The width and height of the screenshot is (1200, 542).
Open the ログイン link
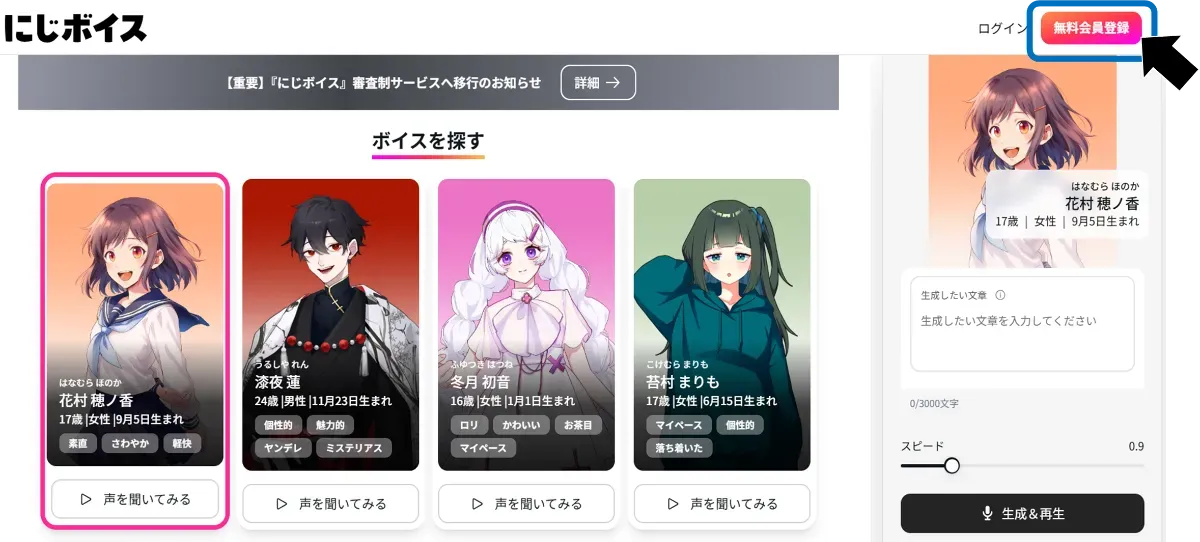(1002, 28)
